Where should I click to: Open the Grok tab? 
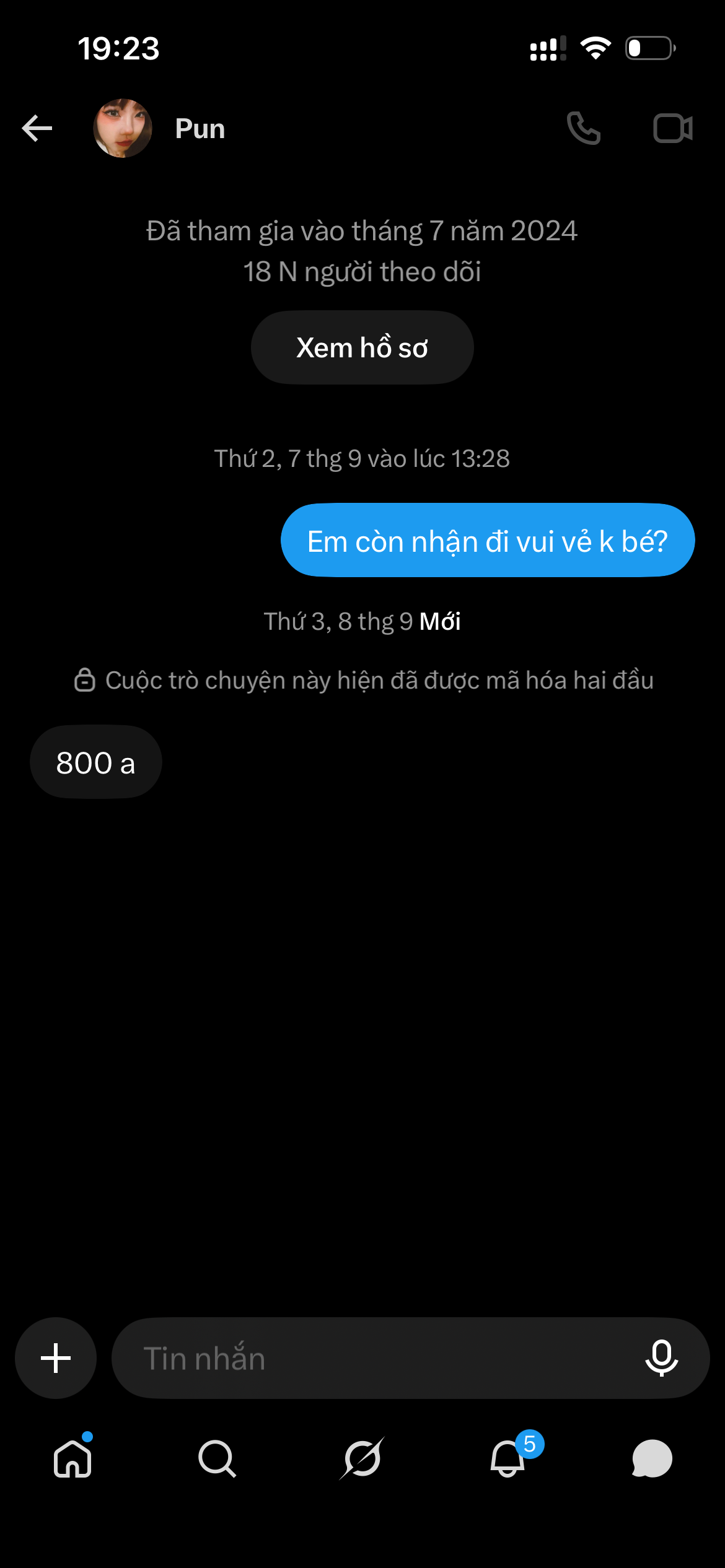click(x=362, y=1458)
